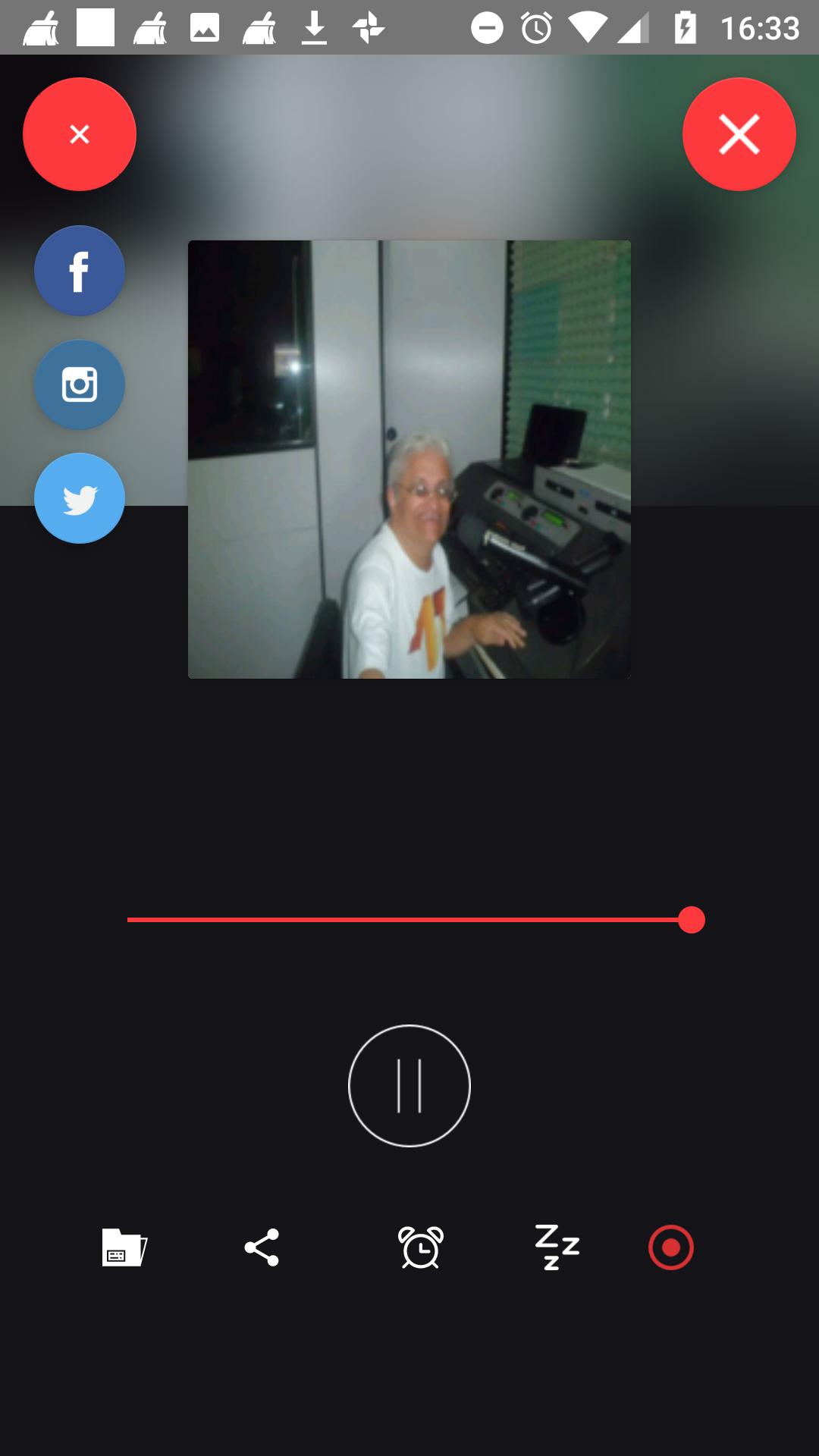Post the recording to Twitter
The image size is (819, 1456).
click(79, 497)
